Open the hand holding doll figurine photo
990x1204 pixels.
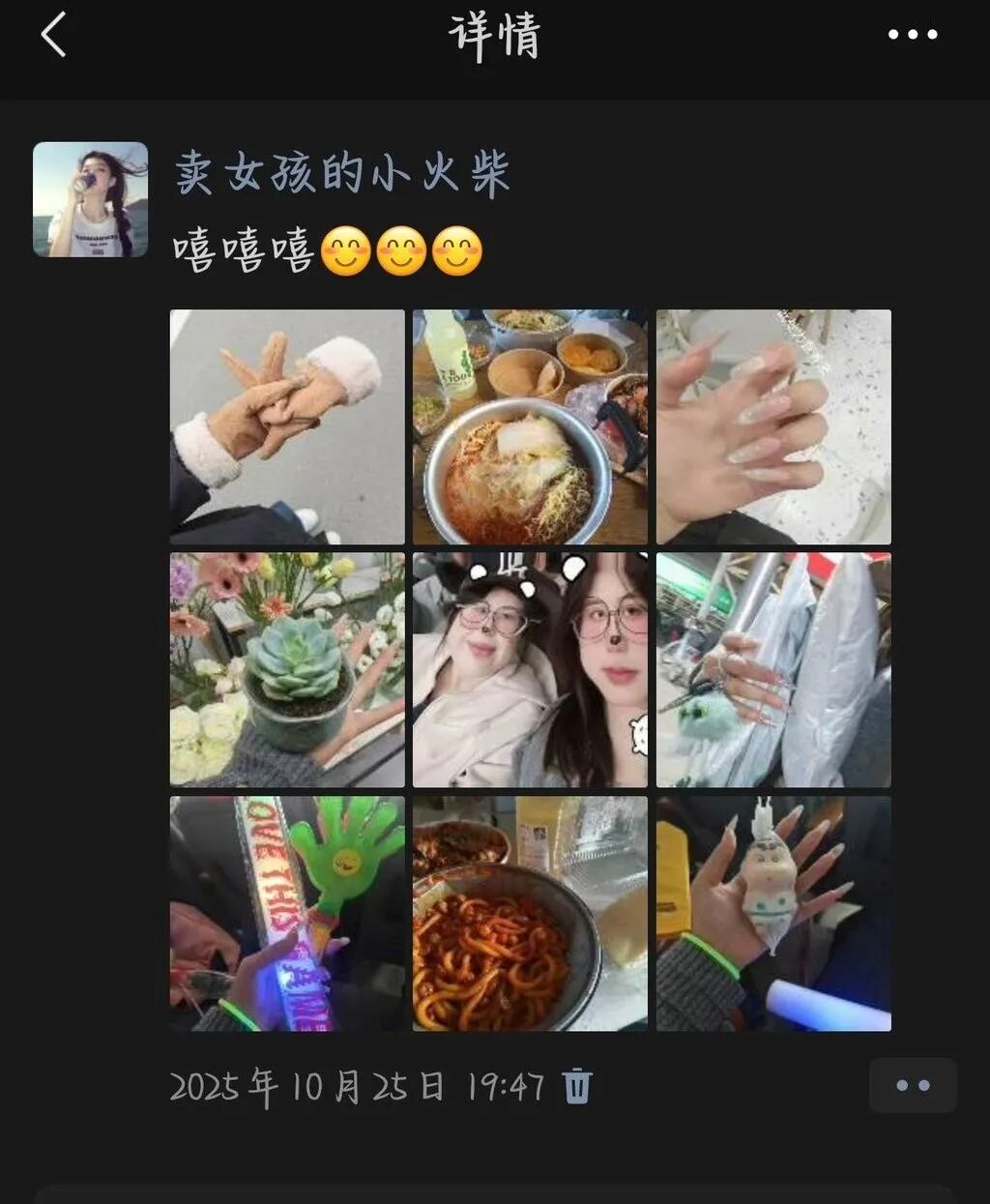[773, 913]
